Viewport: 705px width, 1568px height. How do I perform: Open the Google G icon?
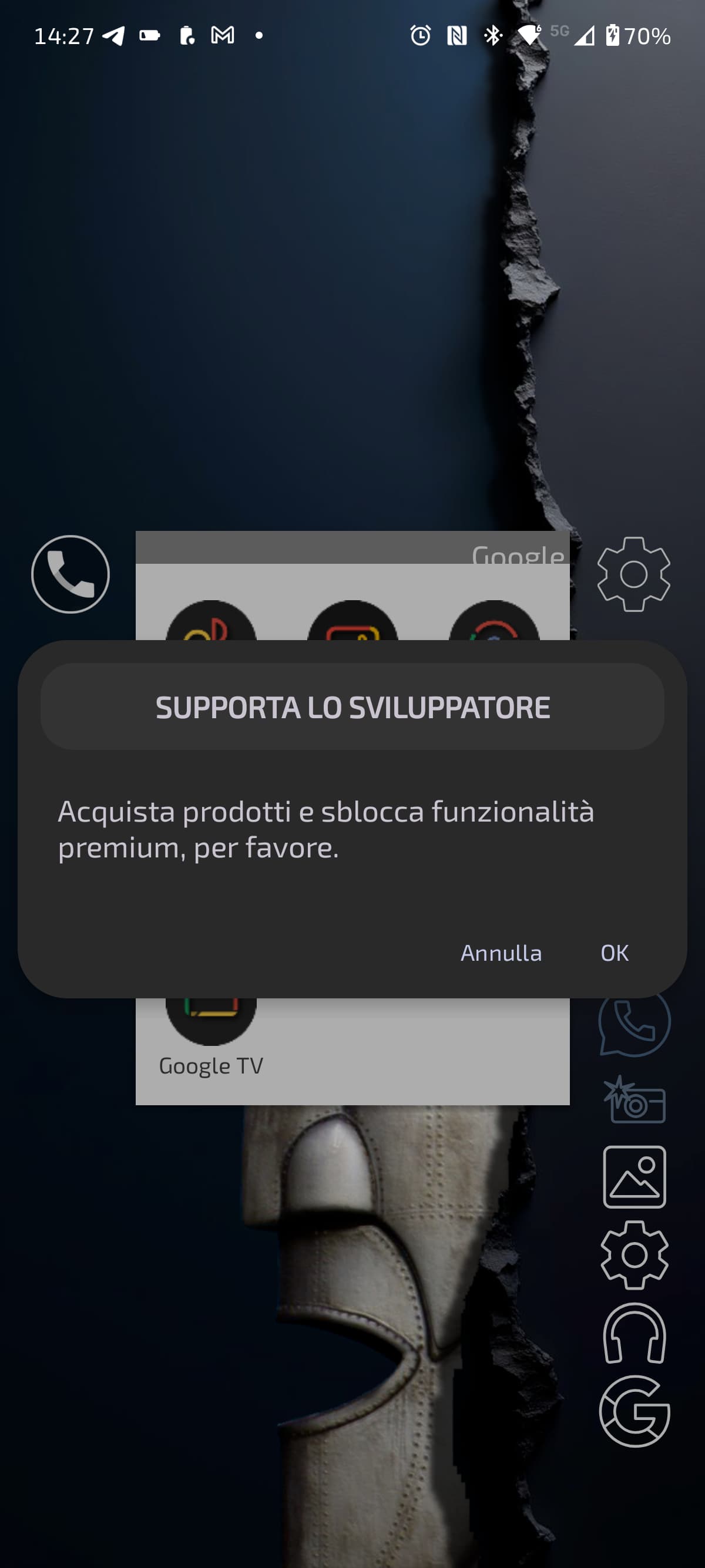[x=634, y=1411]
